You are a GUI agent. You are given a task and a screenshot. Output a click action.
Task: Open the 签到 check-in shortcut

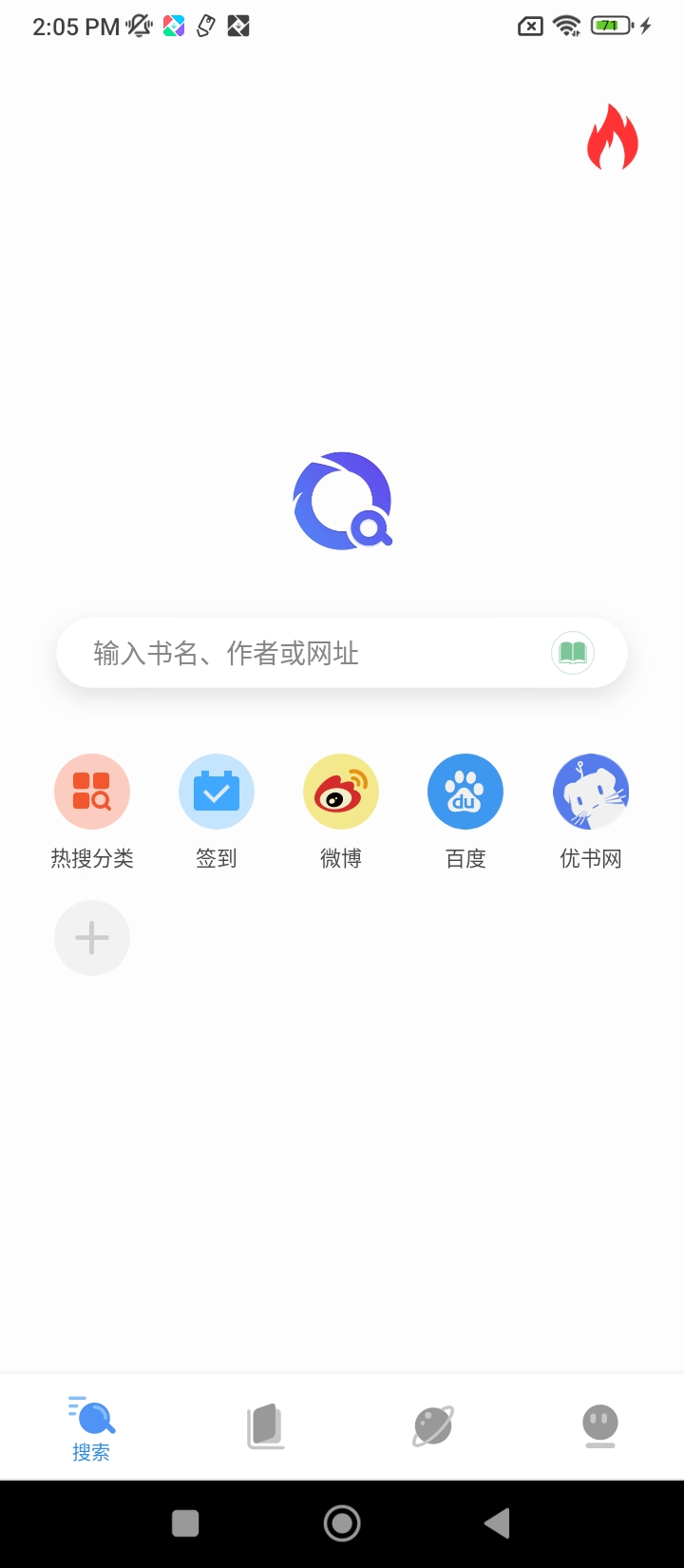click(x=217, y=792)
